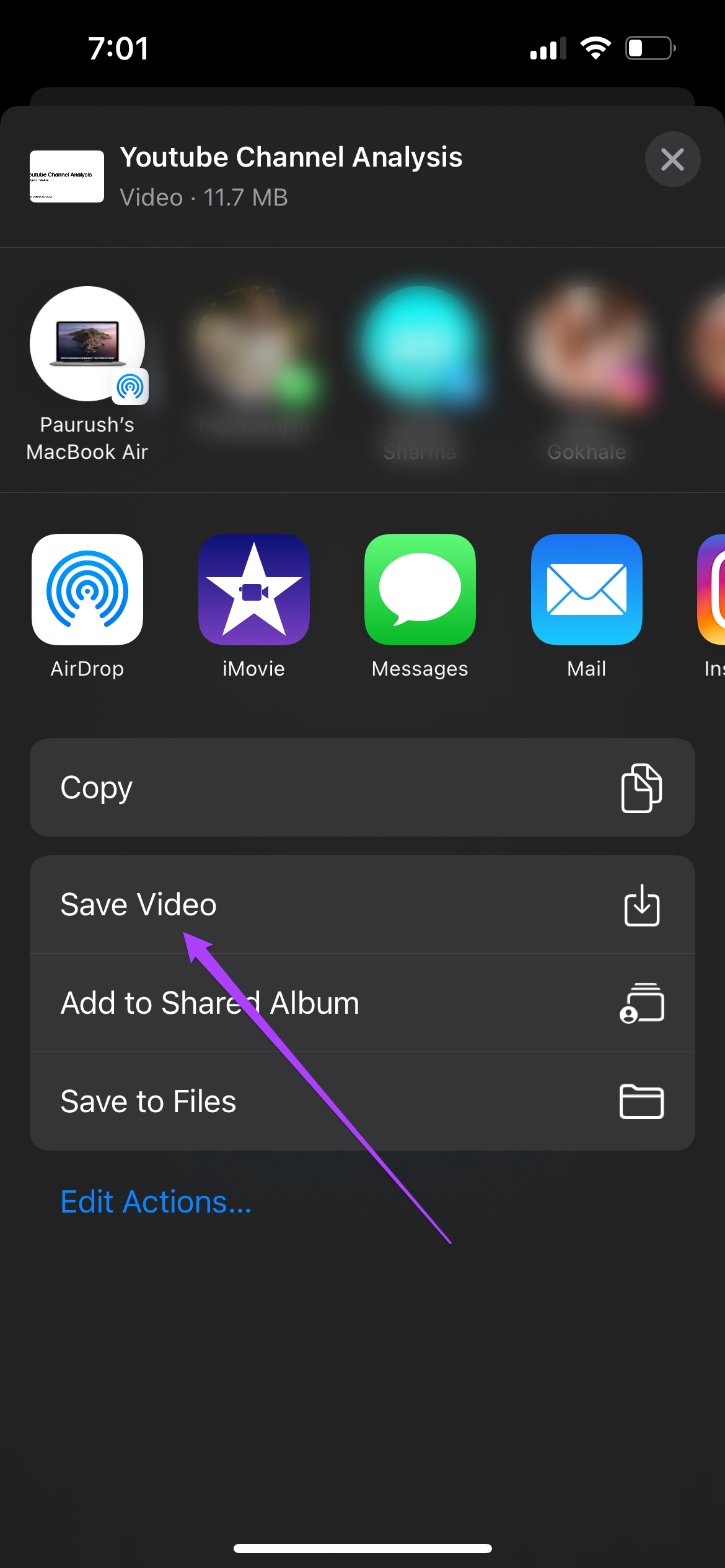This screenshot has height=1568, width=725.
Task: Share the video through Messages
Action: tap(420, 590)
